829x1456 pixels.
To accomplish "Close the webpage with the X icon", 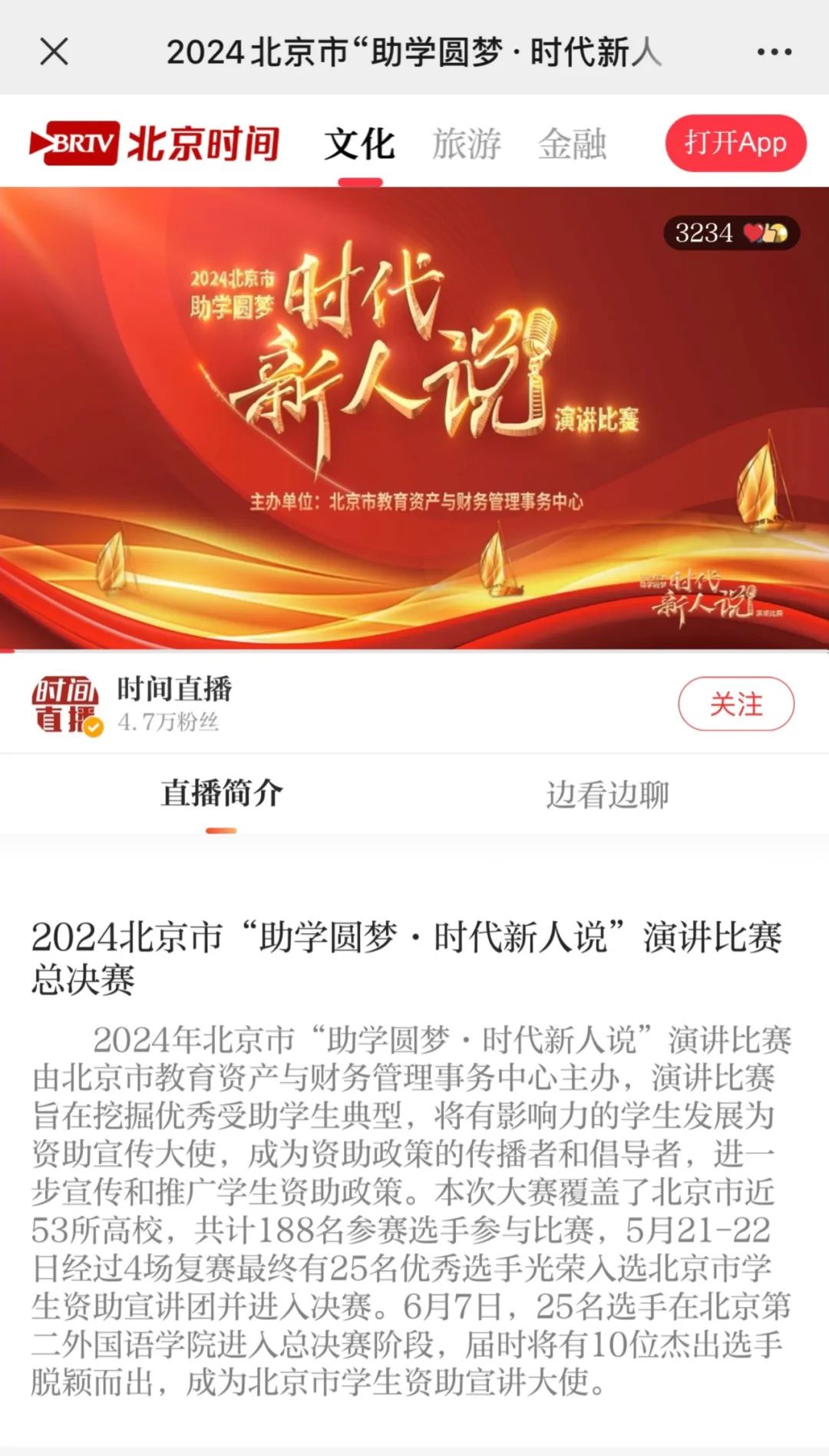I will click(x=54, y=52).
